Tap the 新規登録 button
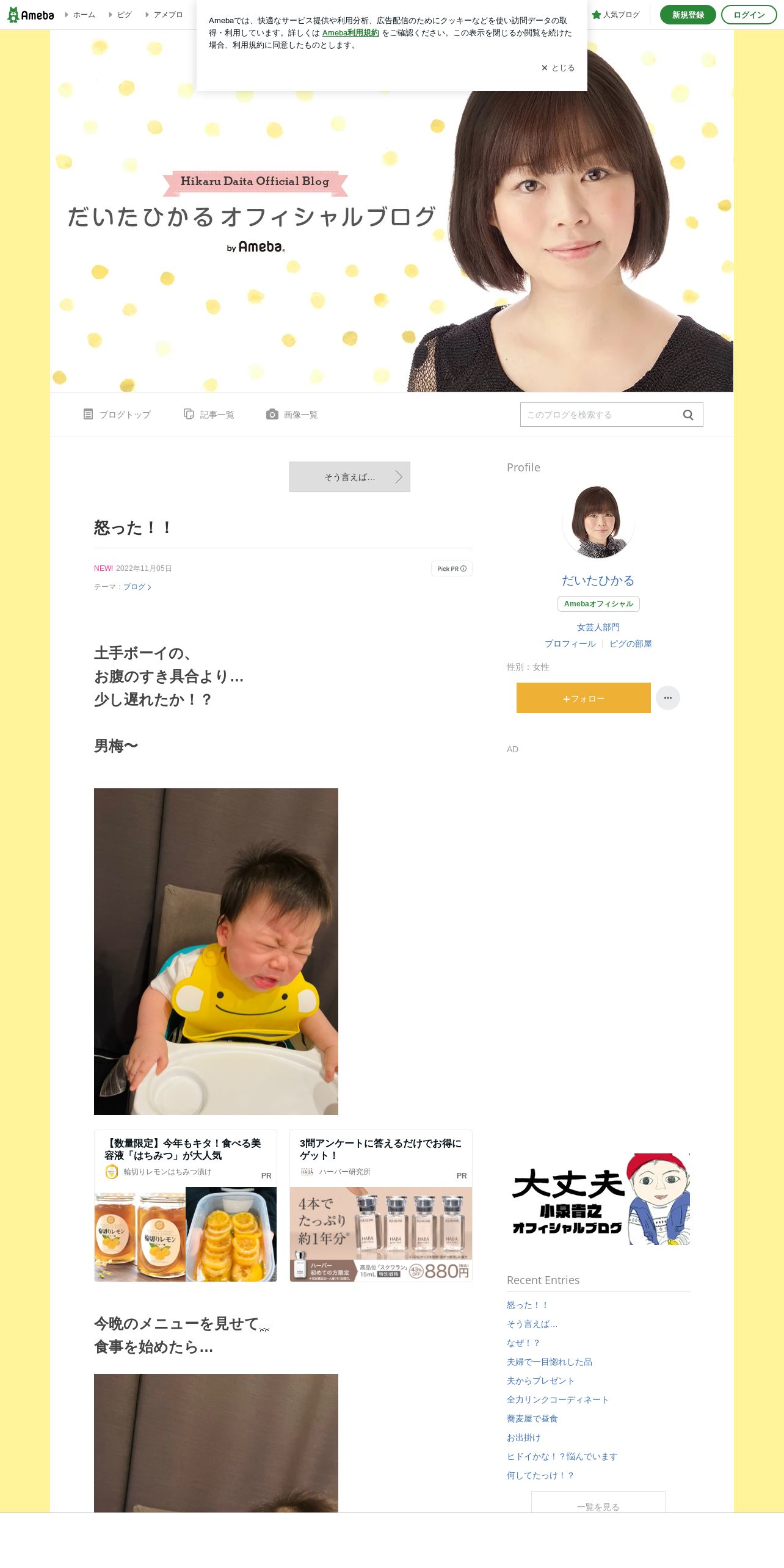 [x=688, y=15]
